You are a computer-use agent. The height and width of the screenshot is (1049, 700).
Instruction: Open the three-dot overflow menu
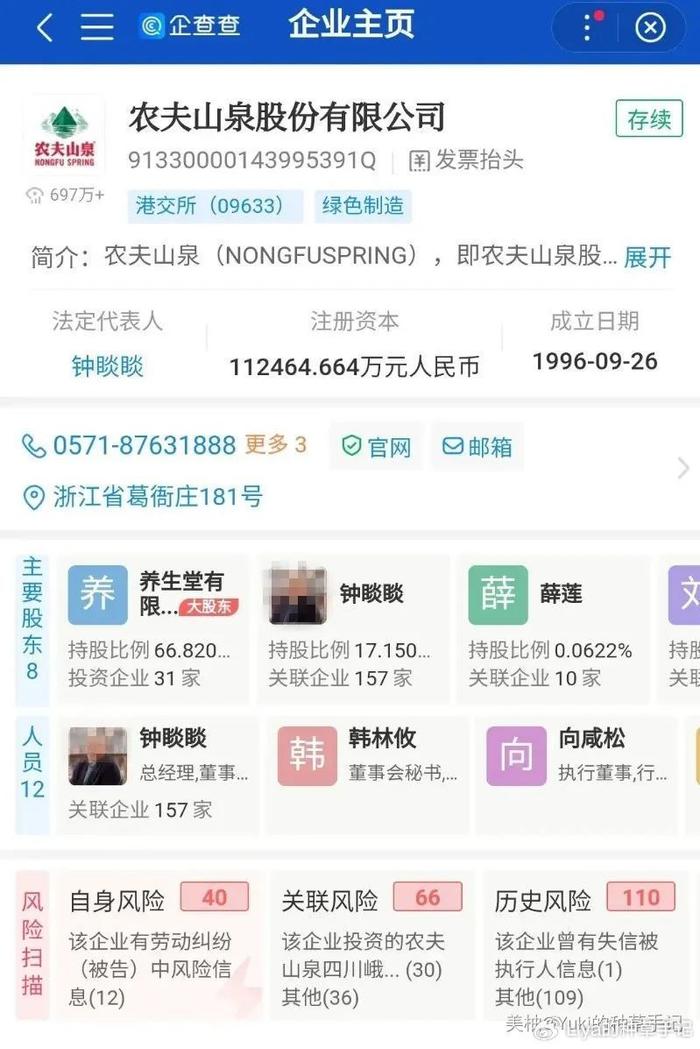pos(588,27)
